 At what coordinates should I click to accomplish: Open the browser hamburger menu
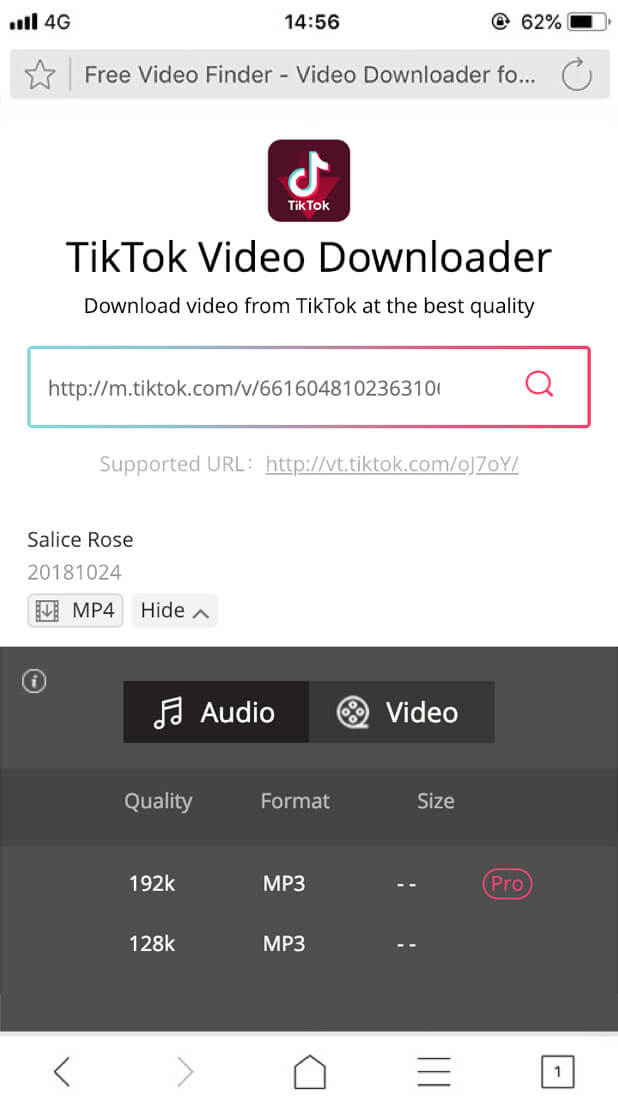[x=434, y=1071]
